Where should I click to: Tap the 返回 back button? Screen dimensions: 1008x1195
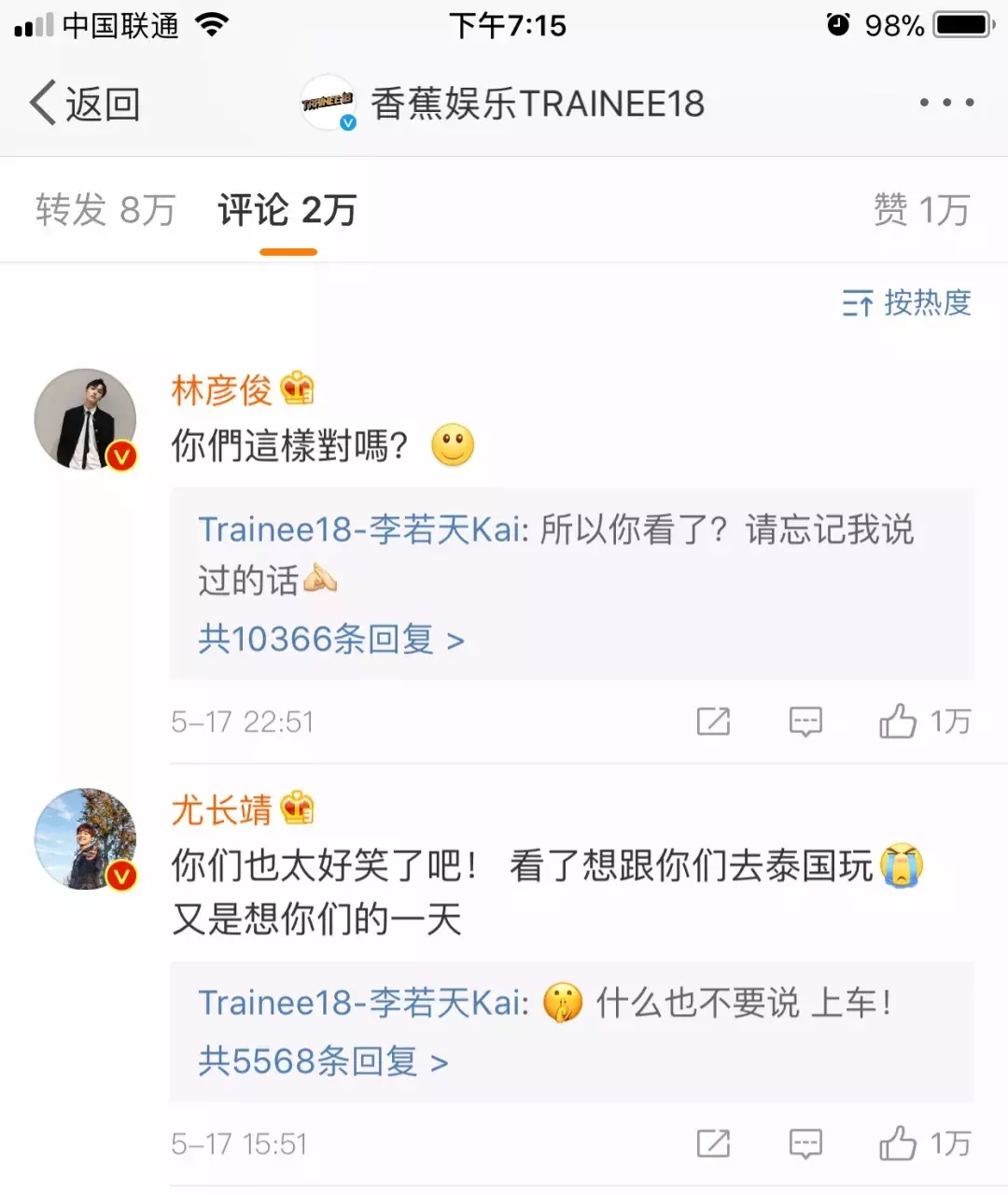pos(84,103)
